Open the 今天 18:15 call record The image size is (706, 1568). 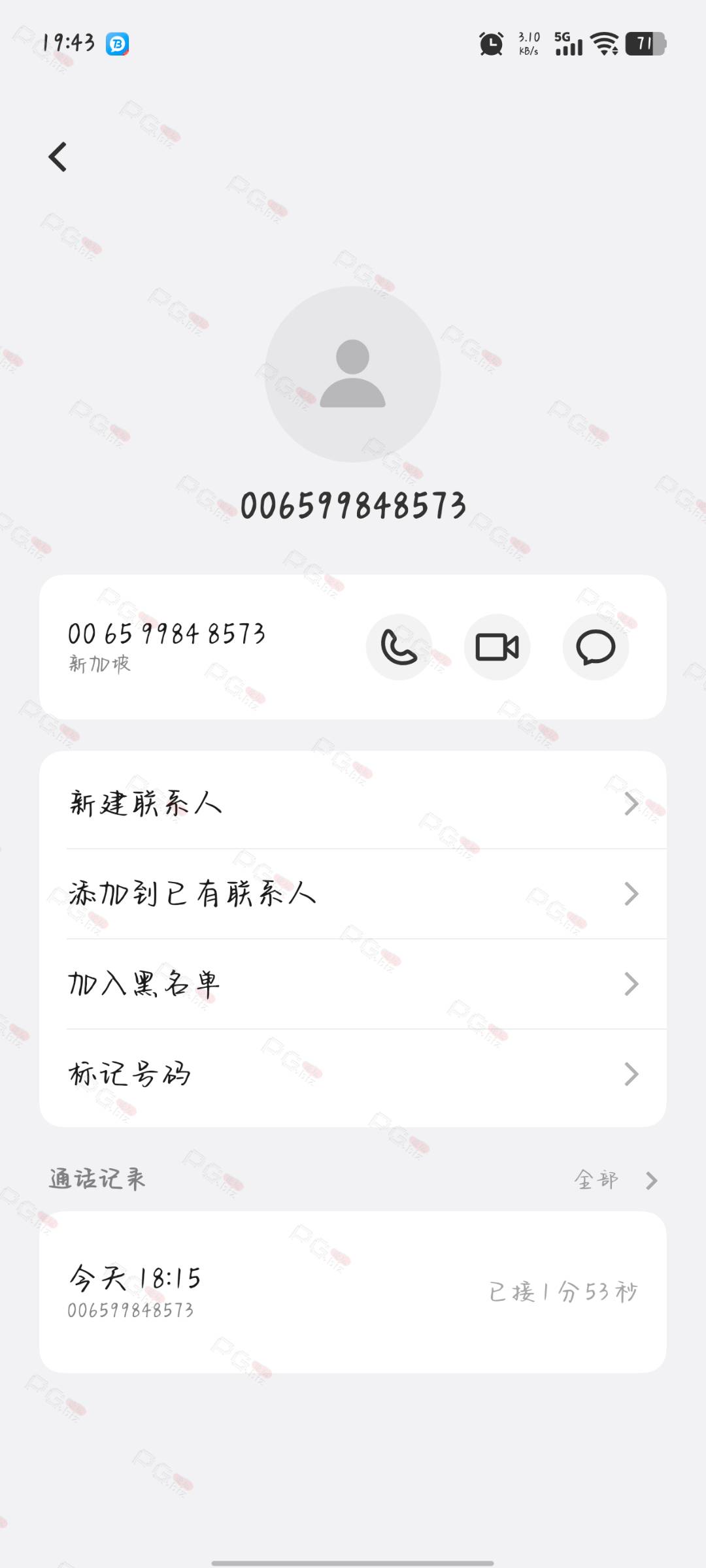click(353, 1292)
